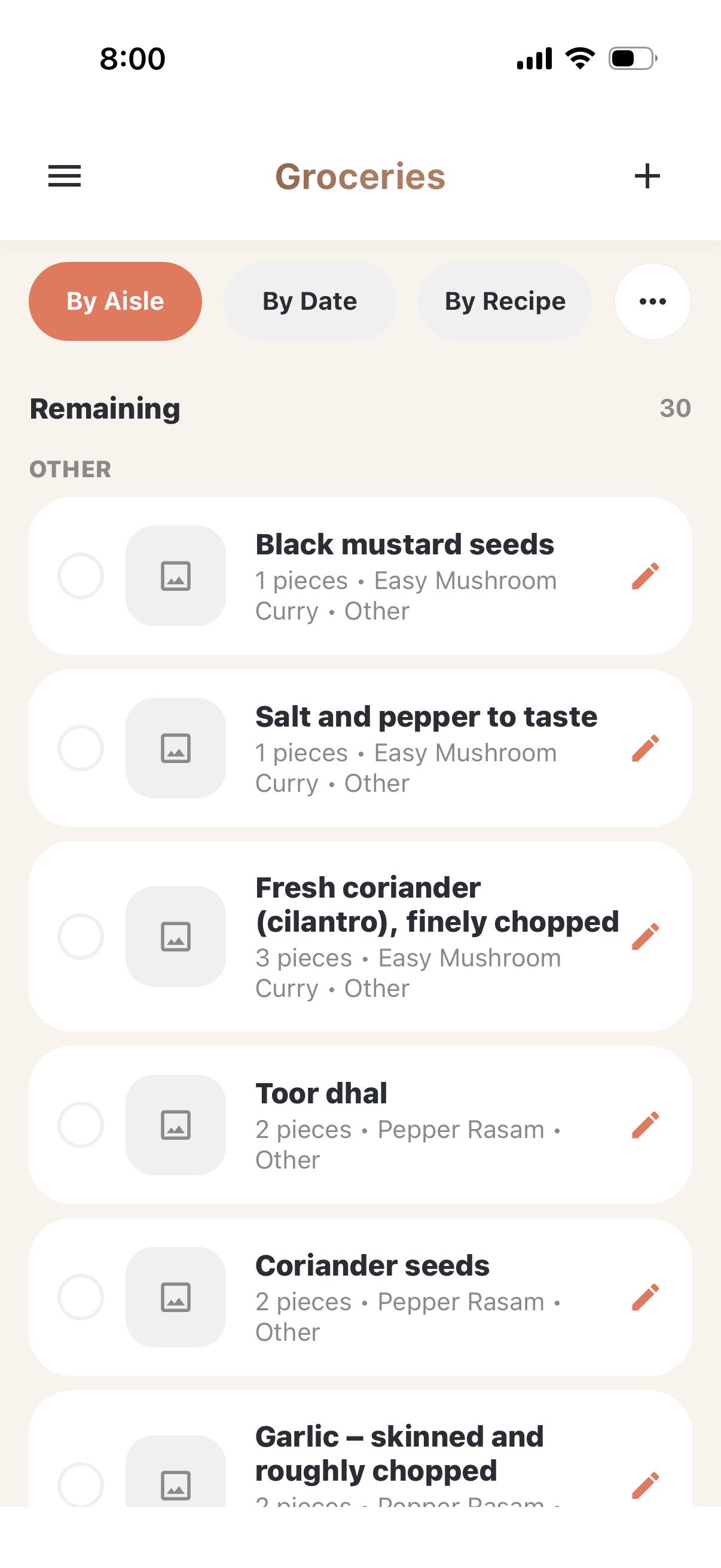Image resolution: width=721 pixels, height=1568 pixels.
Task: Open the image placeholder for "Black mustard seeds"
Action: click(175, 576)
